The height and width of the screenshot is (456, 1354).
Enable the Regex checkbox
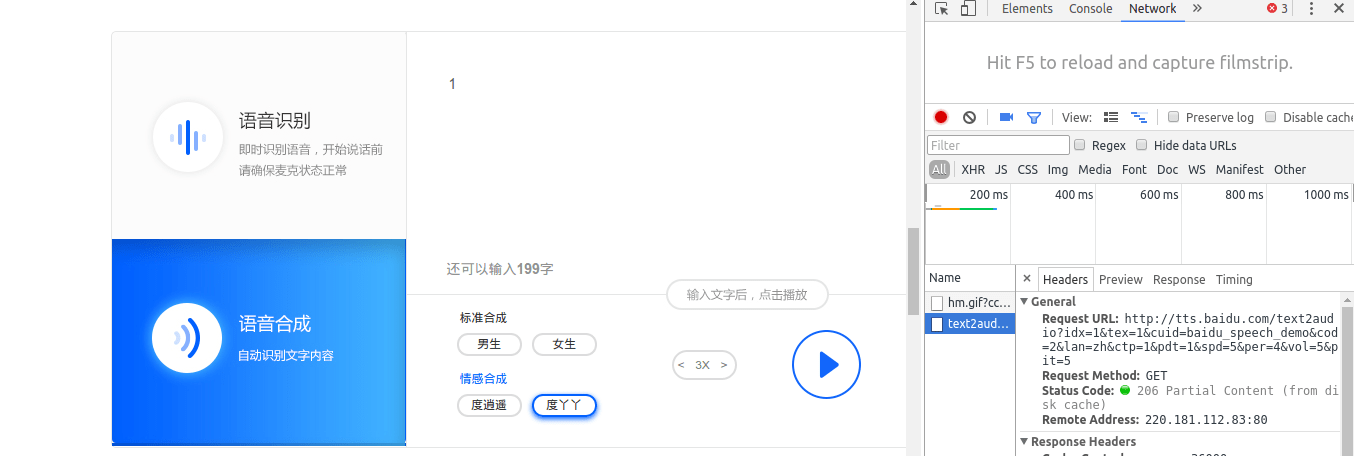[1080, 145]
